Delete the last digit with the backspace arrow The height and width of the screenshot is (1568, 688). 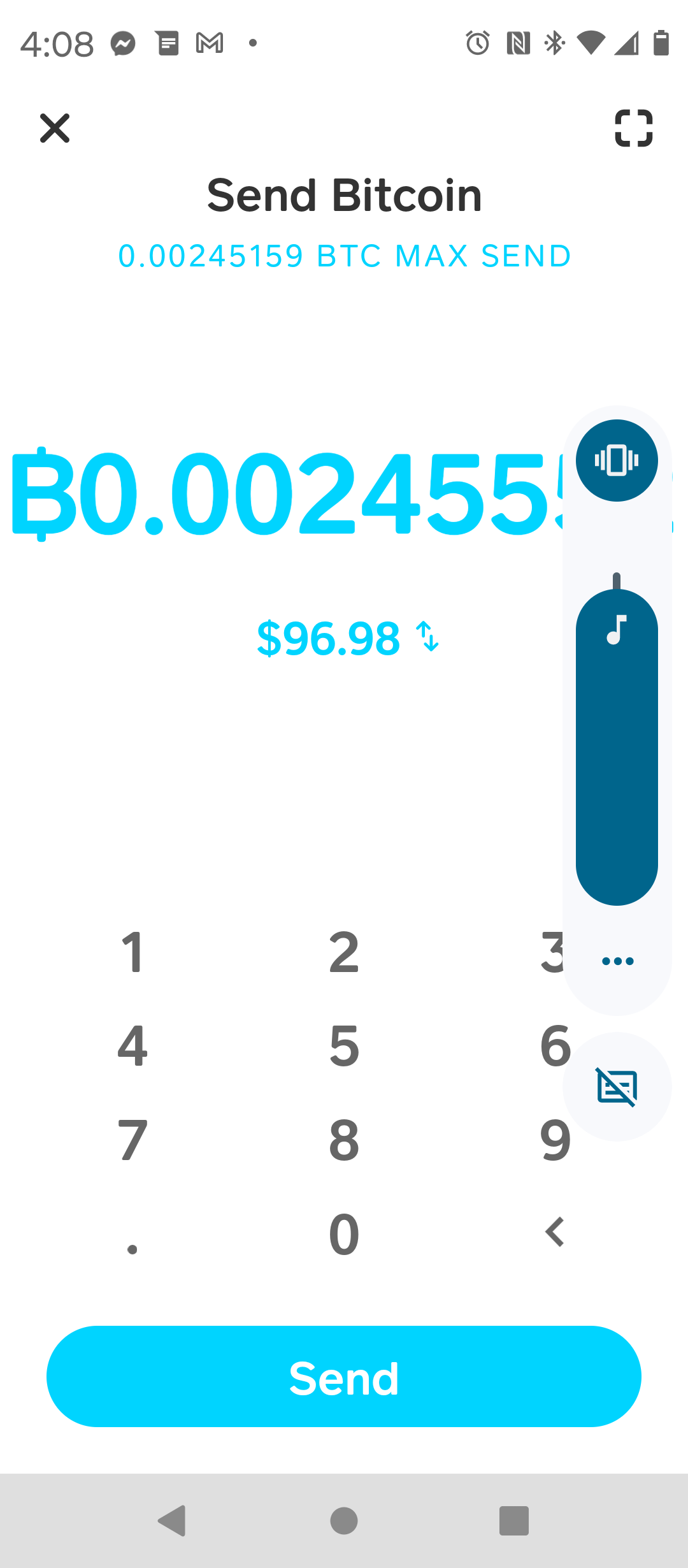point(555,1231)
